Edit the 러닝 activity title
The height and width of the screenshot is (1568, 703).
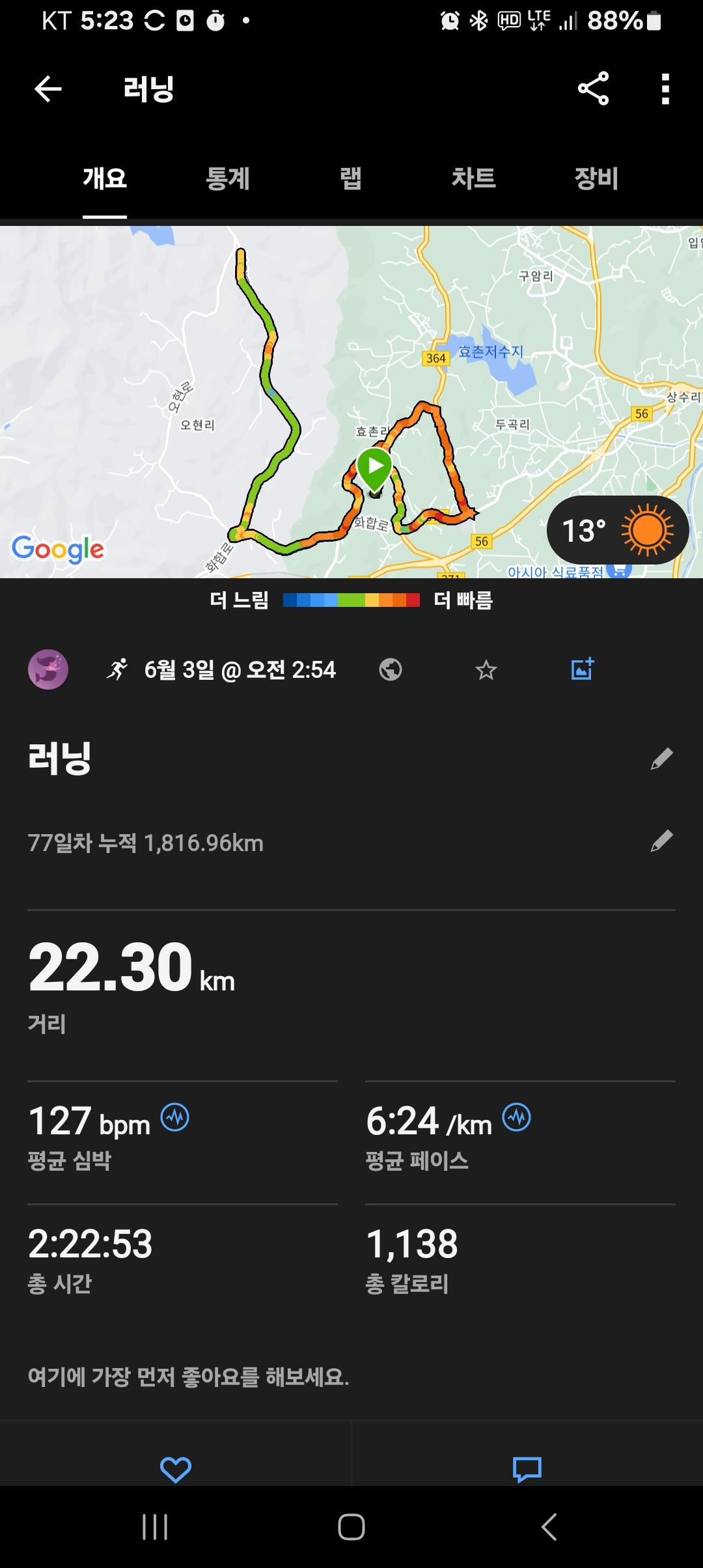click(x=661, y=759)
